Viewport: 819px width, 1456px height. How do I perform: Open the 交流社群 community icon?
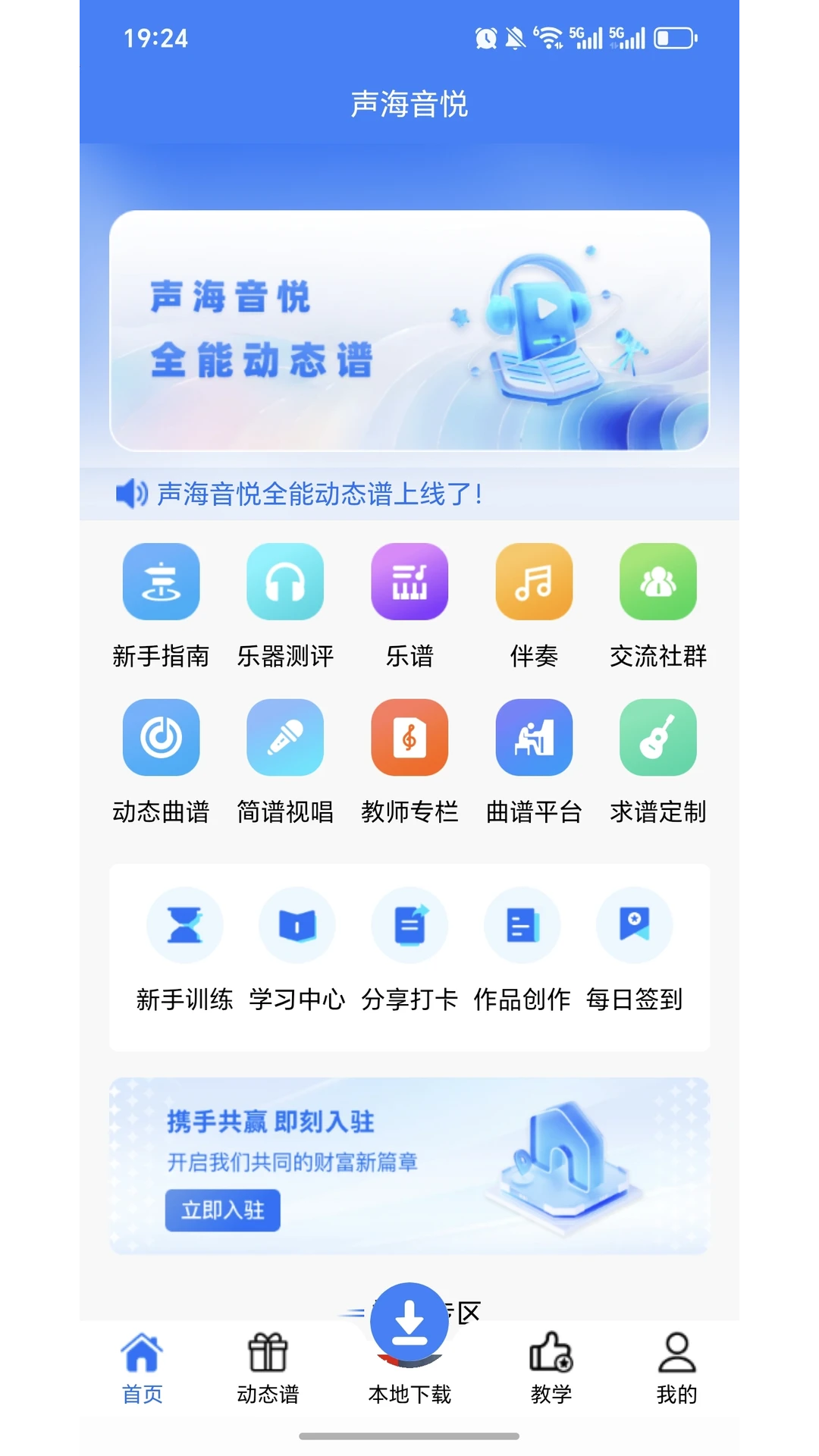(658, 582)
